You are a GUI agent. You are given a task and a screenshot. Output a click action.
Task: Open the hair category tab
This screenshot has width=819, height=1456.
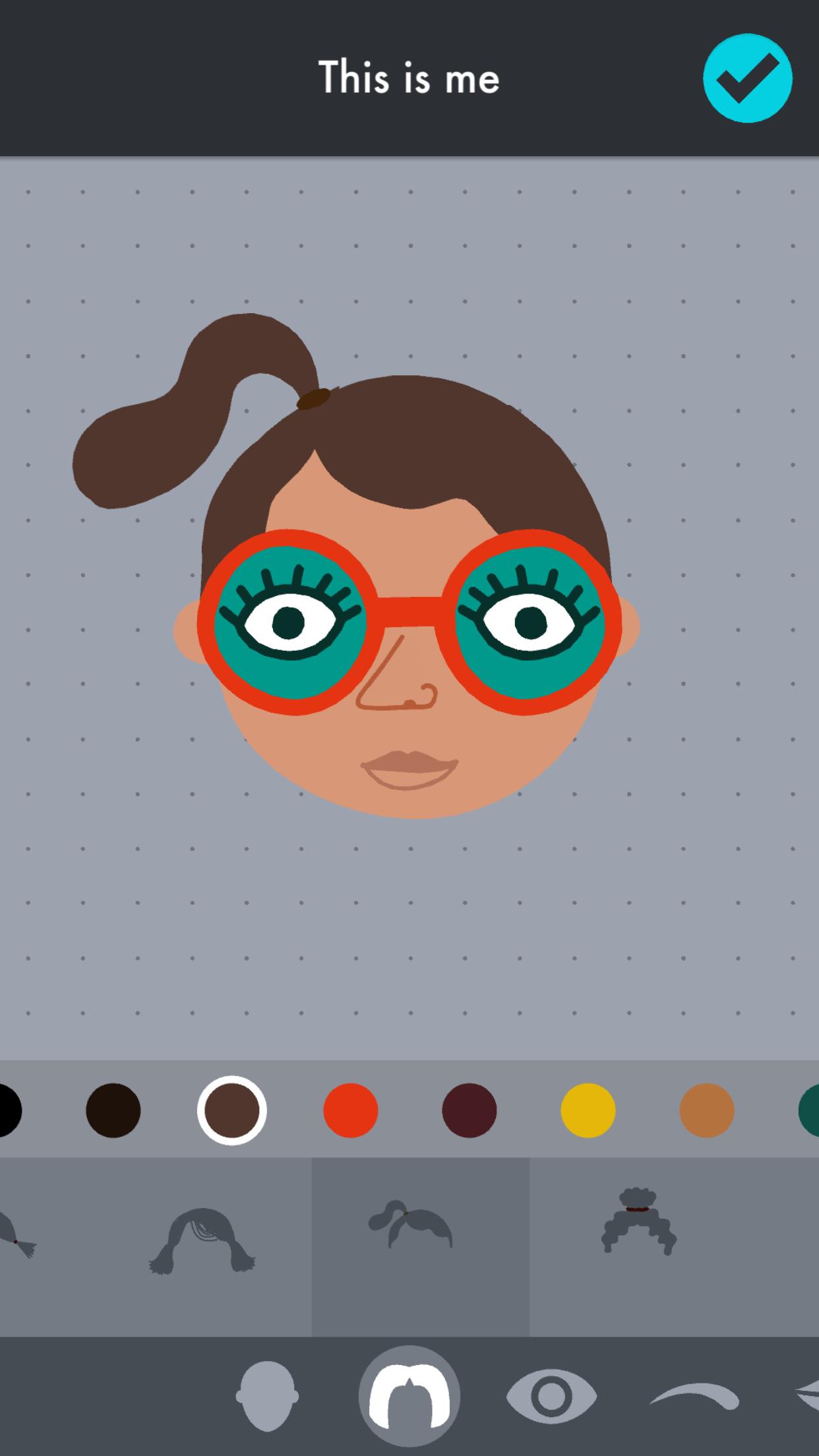pos(409,1397)
